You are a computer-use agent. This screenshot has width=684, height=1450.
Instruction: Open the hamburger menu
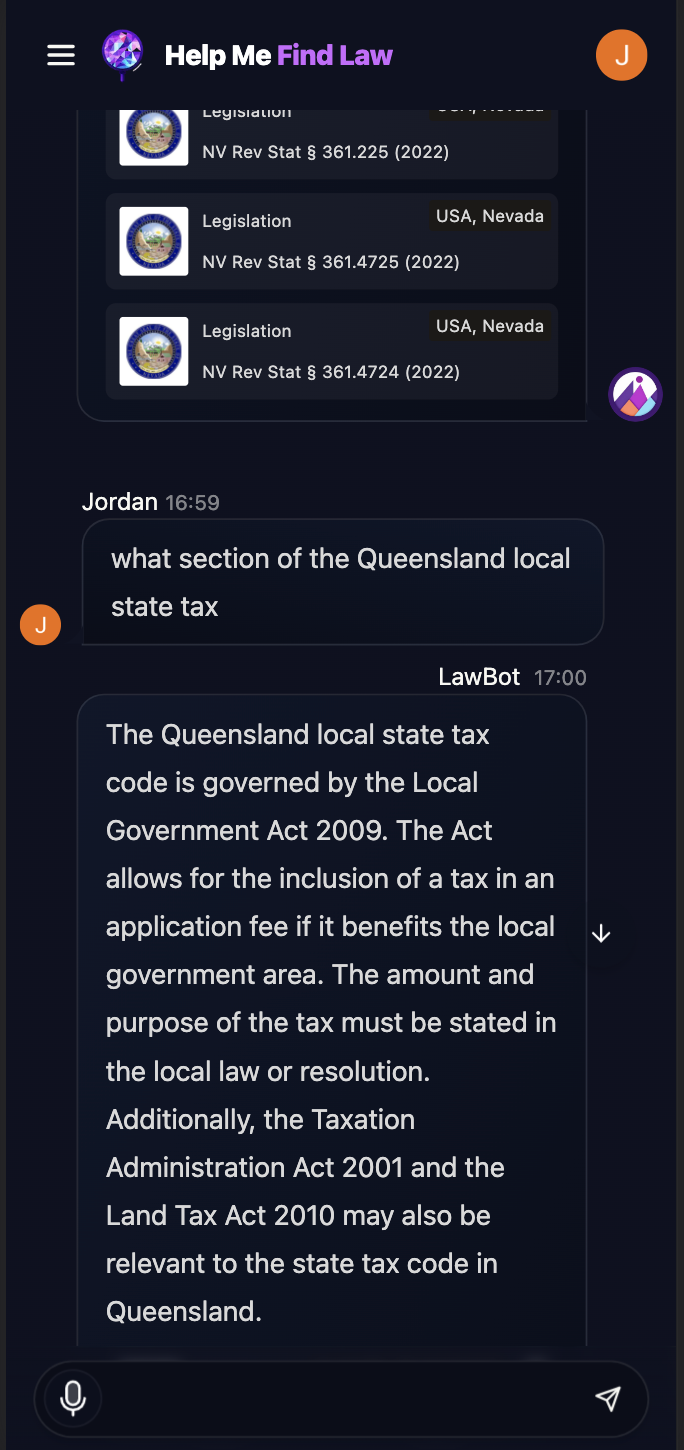tap(61, 55)
